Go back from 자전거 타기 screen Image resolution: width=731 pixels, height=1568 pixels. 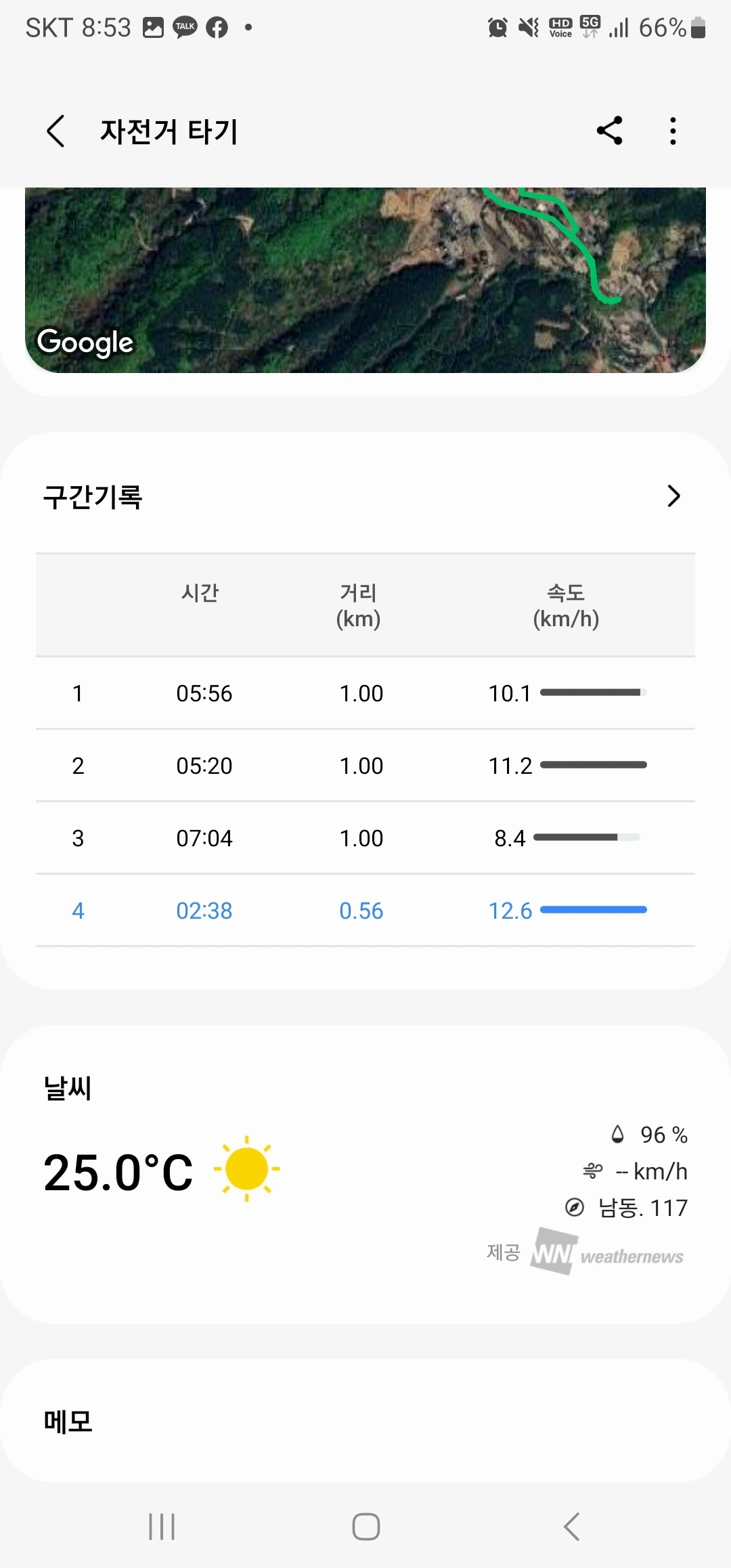tap(56, 131)
